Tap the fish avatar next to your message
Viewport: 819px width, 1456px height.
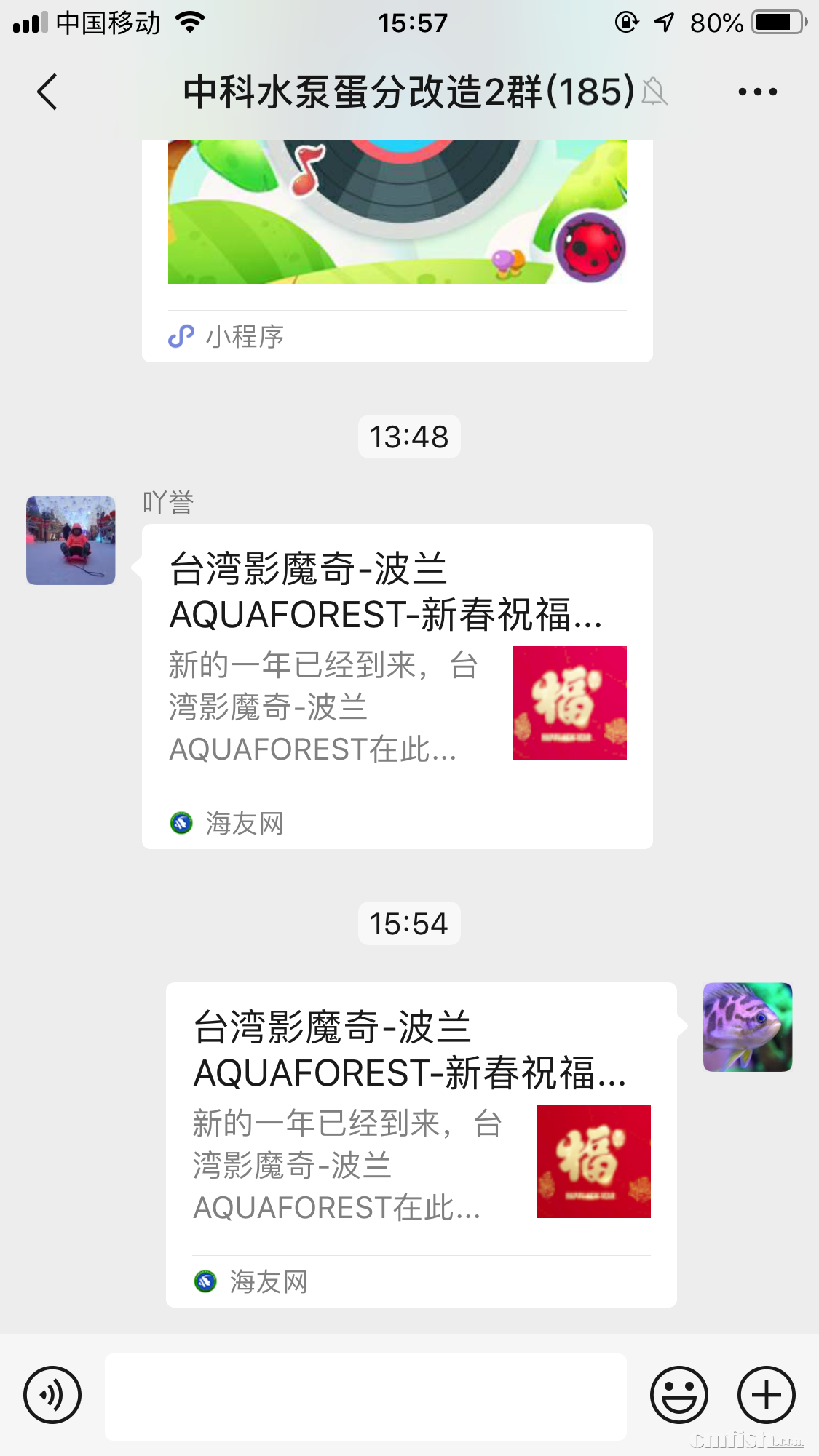[x=748, y=1026]
